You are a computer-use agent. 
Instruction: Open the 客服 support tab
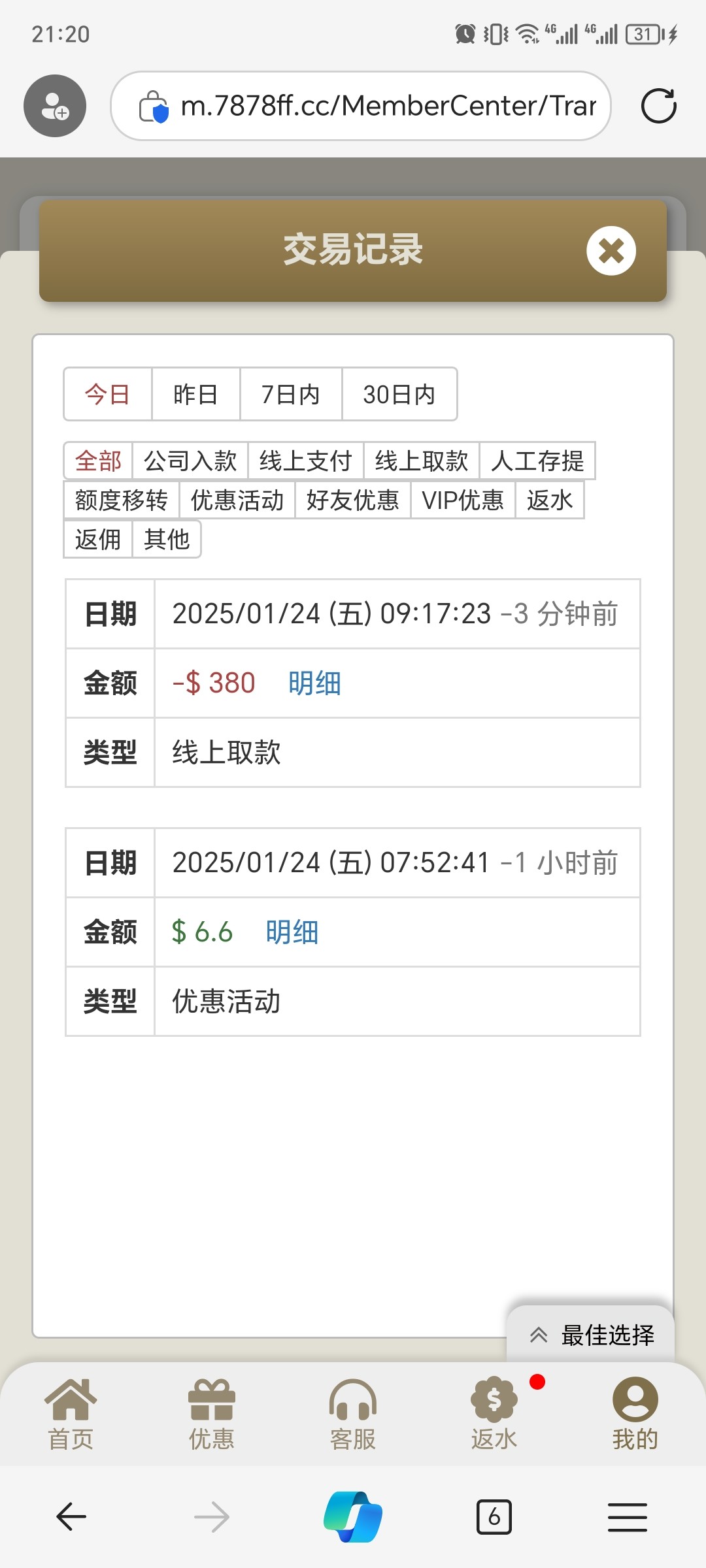click(x=353, y=1414)
